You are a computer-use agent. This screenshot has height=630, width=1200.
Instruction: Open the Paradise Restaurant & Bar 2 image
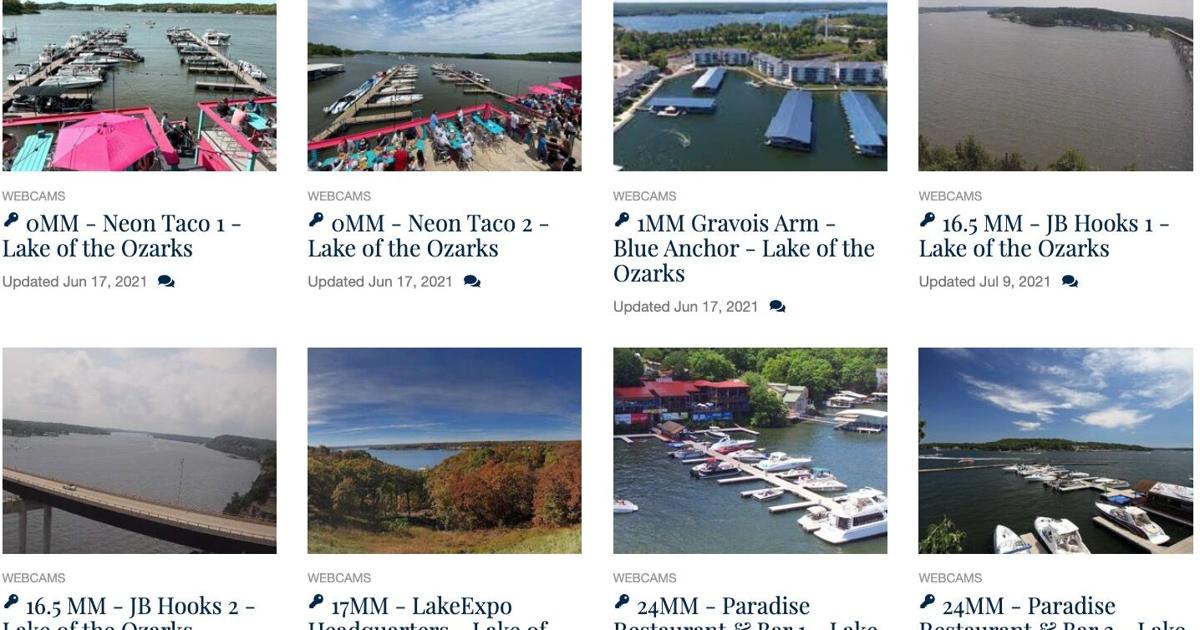pos(1055,450)
